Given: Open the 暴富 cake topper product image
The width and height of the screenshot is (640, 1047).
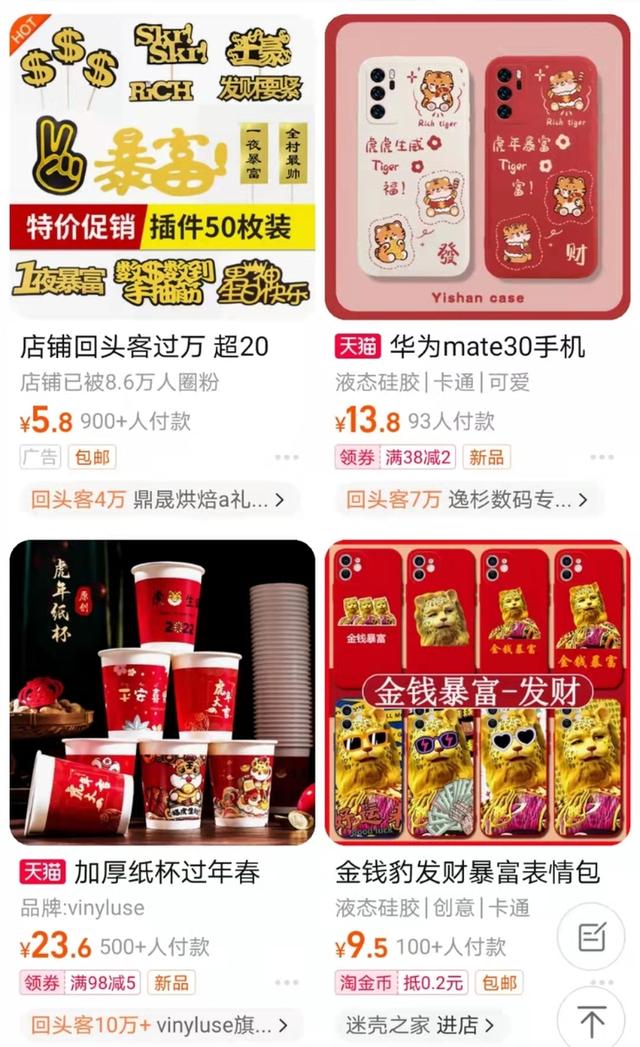Looking at the screenshot, I should click(x=162, y=166).
